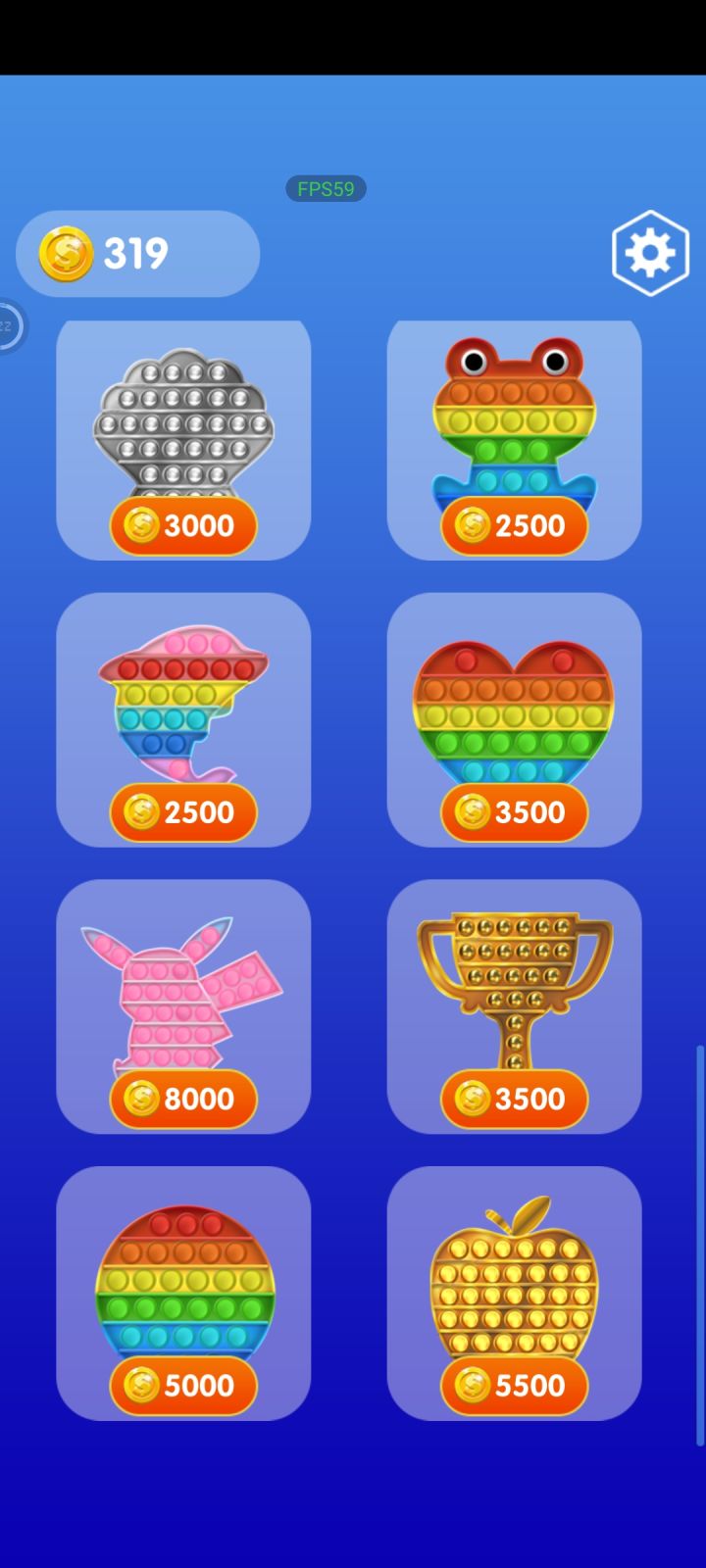Buy the silver shell for 3000 coins

tap(182, 526)
